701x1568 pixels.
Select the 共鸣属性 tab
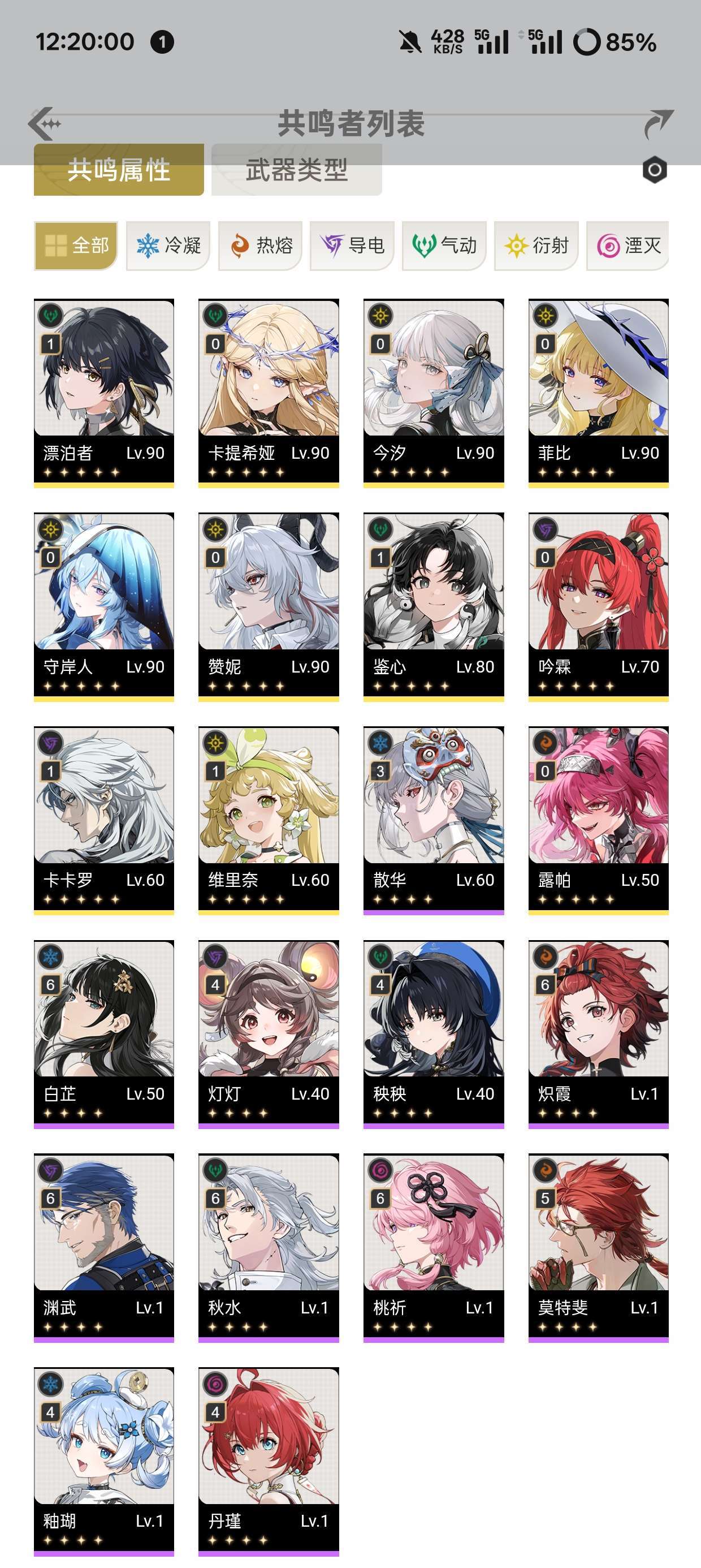[119, 170]
